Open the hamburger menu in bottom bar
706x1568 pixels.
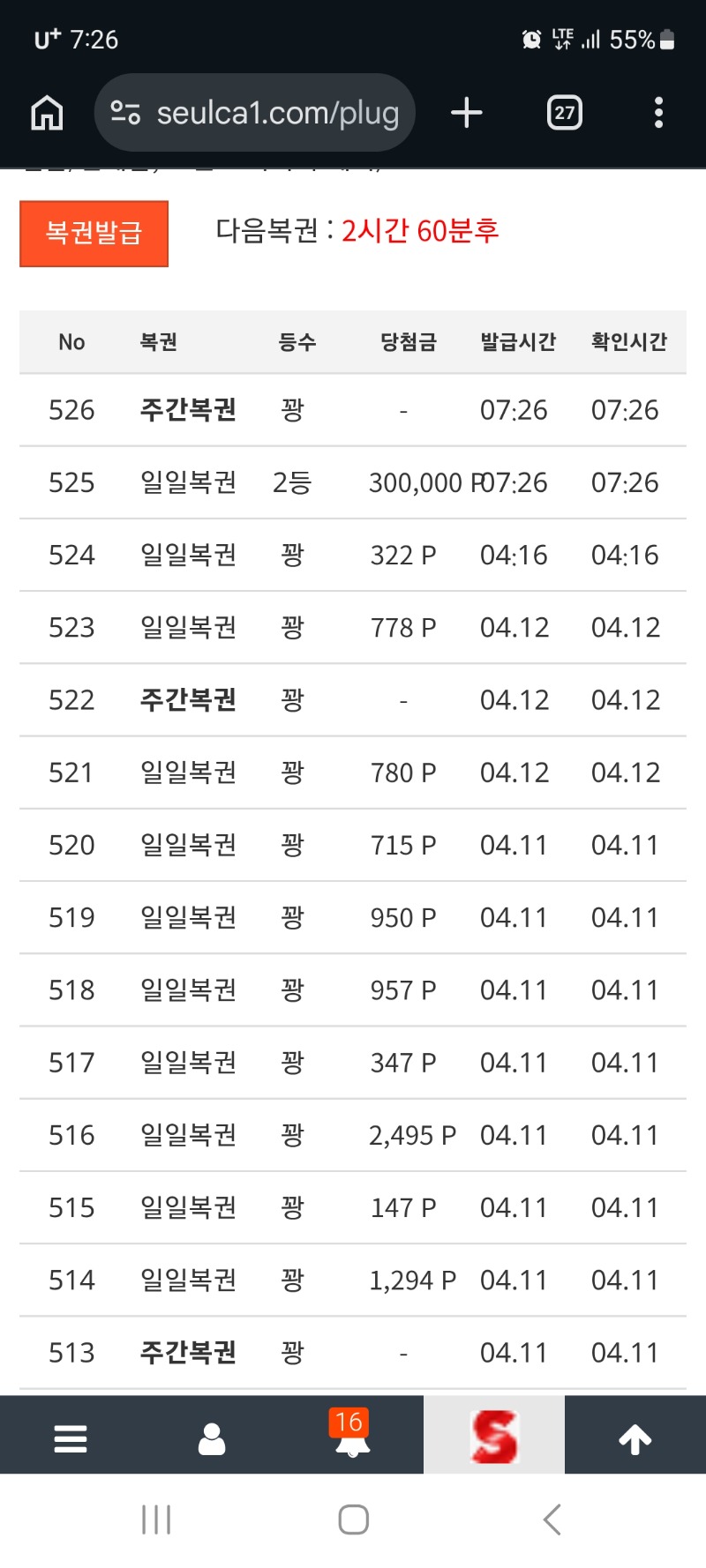71,1439
